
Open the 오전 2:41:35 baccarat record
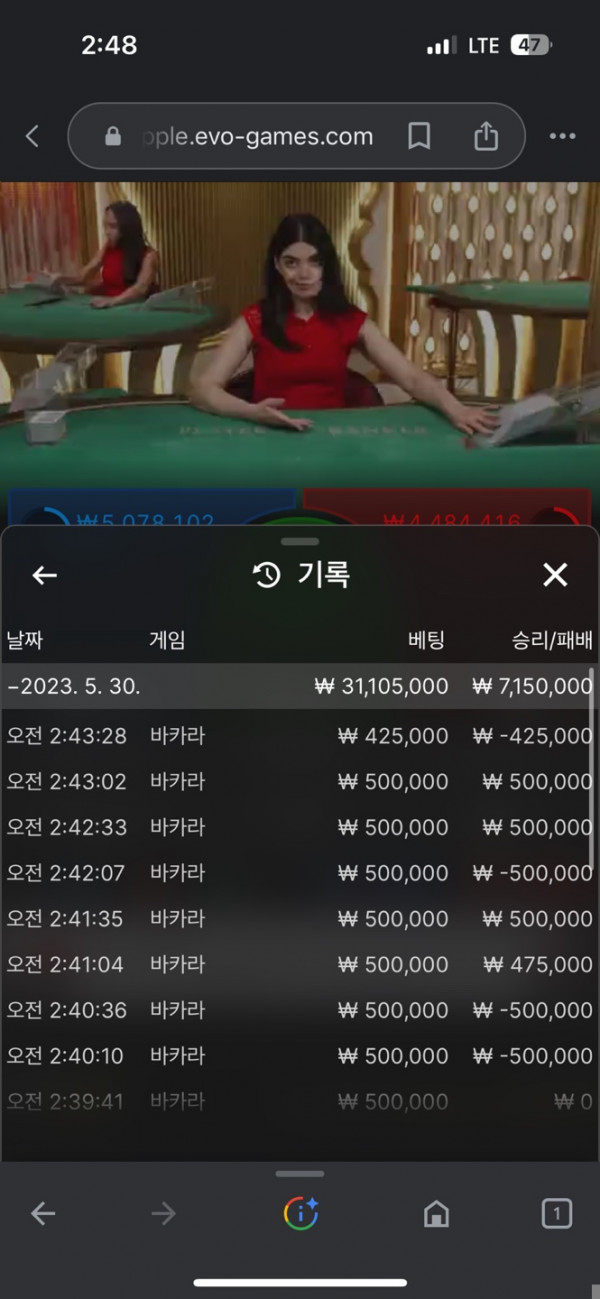click(x=298, y=919)
